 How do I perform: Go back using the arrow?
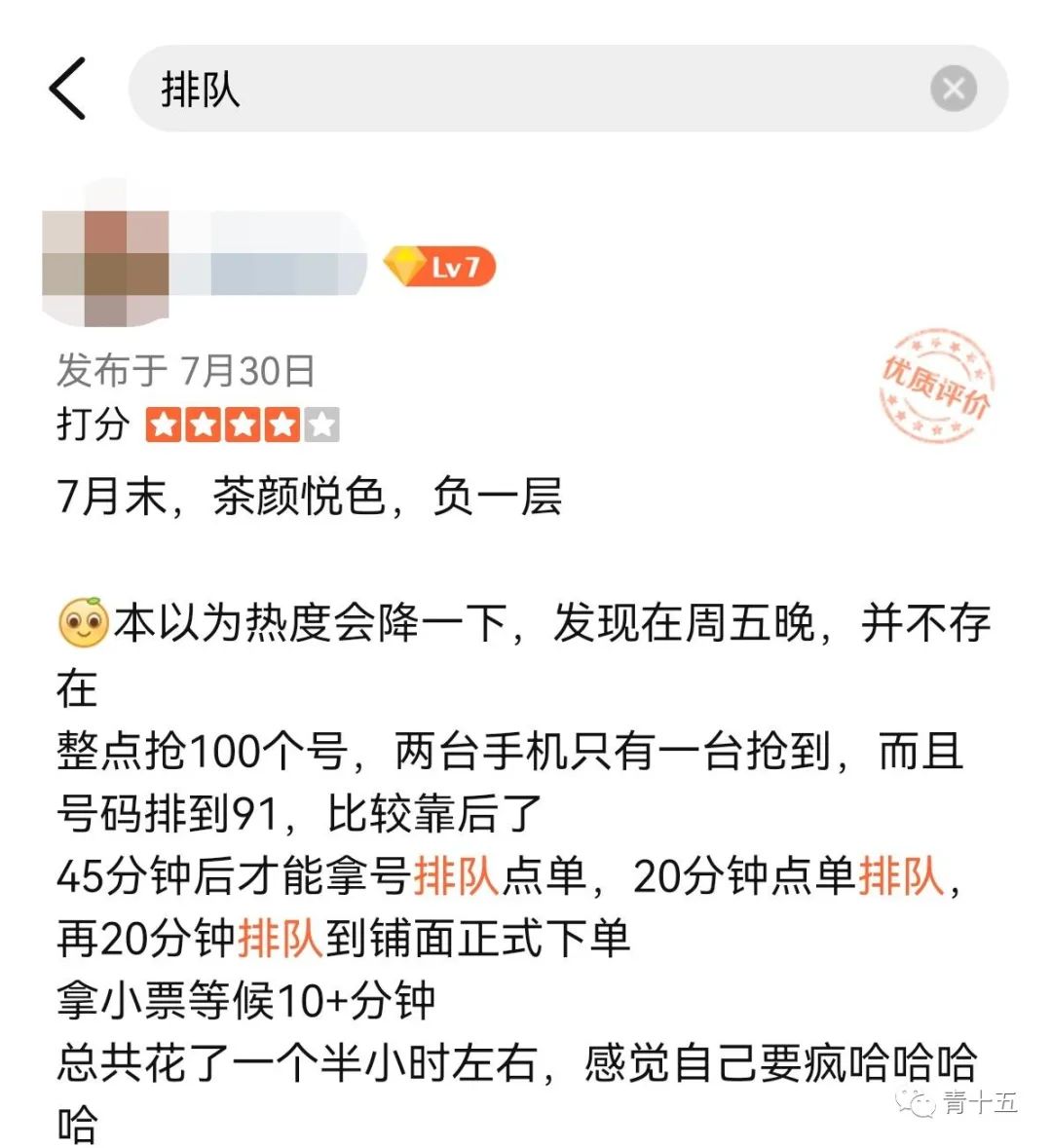[x=67, y=89]
